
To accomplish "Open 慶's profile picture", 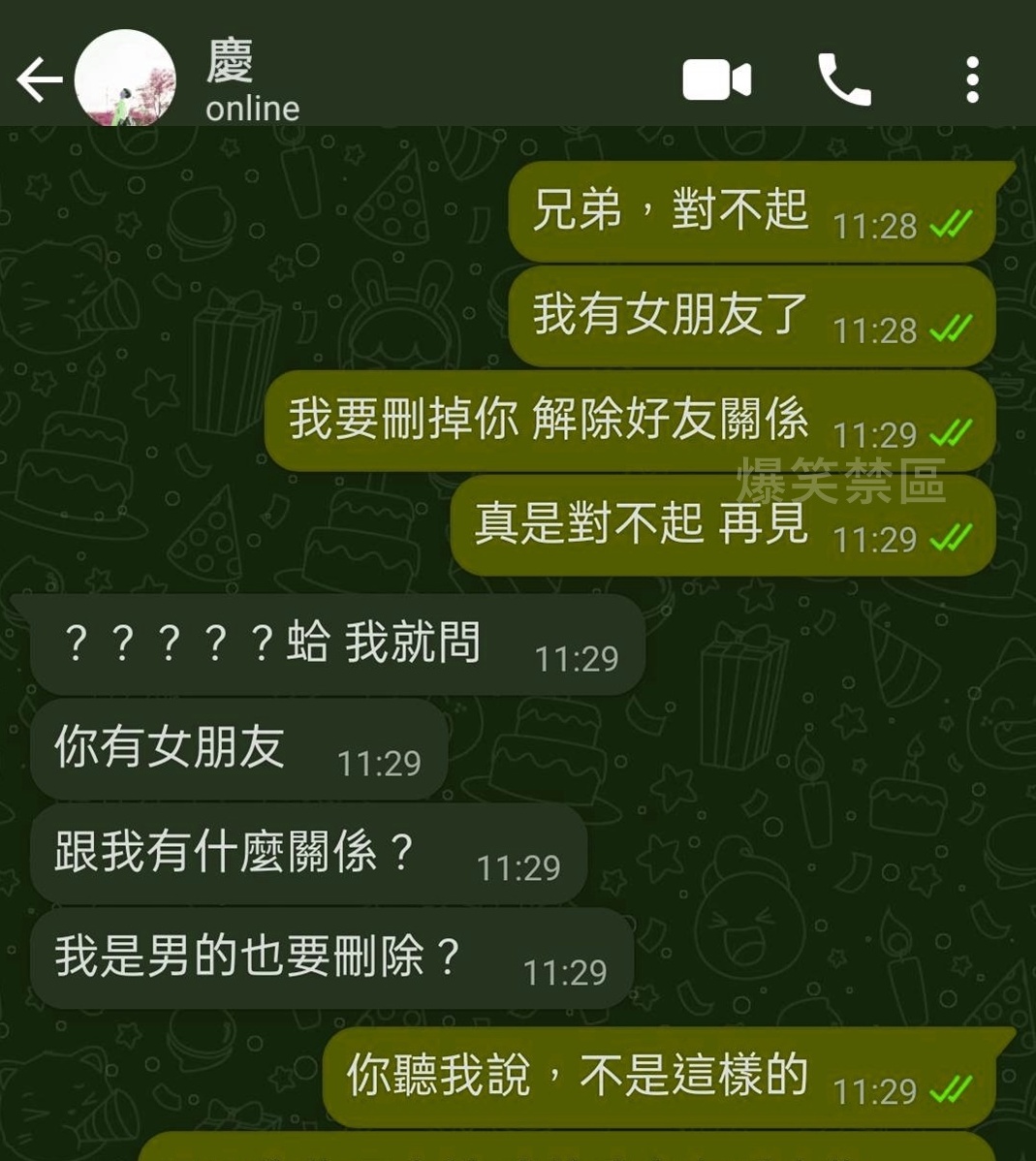I will [x=125, y=79].
